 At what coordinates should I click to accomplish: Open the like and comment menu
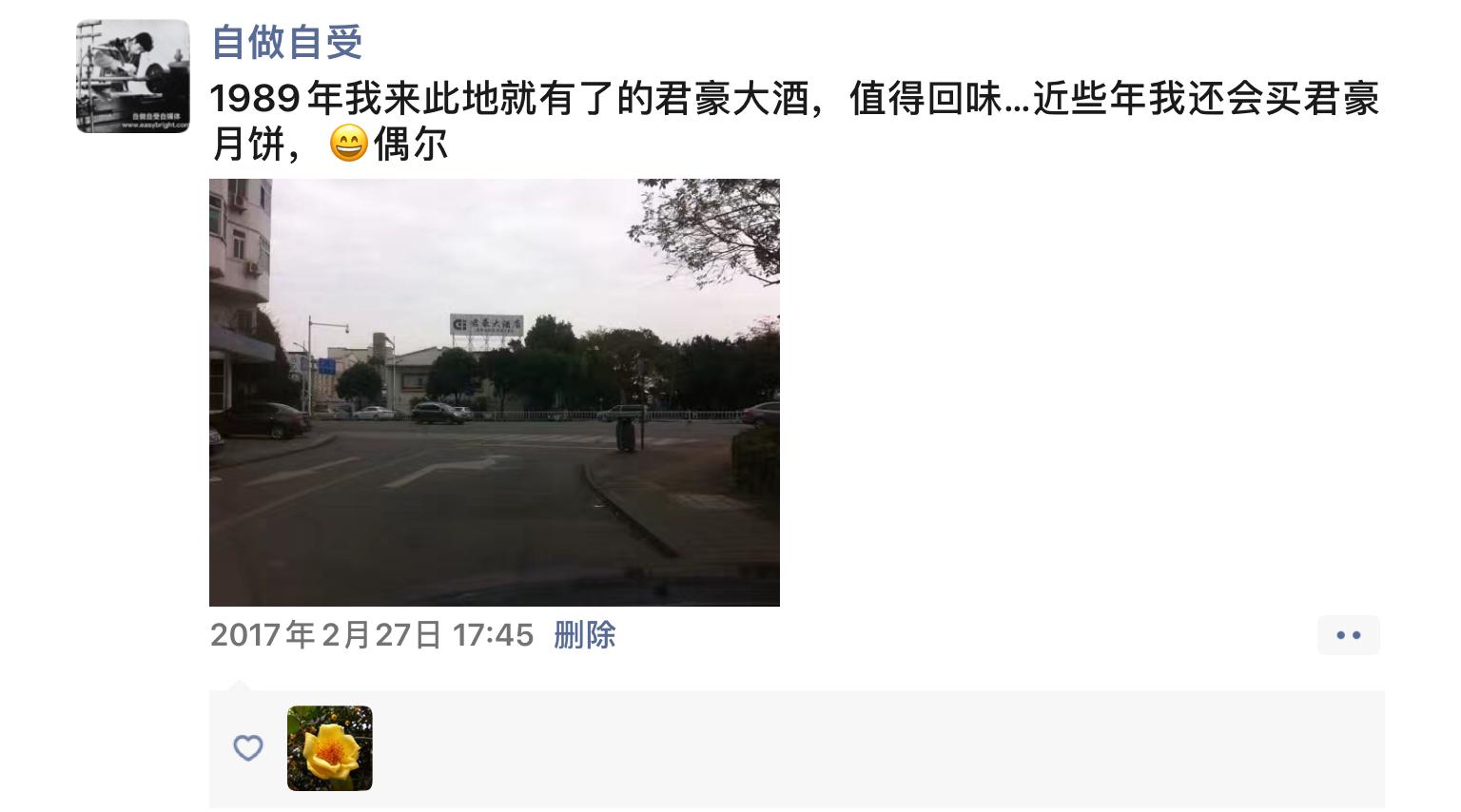coord(1348,635)
